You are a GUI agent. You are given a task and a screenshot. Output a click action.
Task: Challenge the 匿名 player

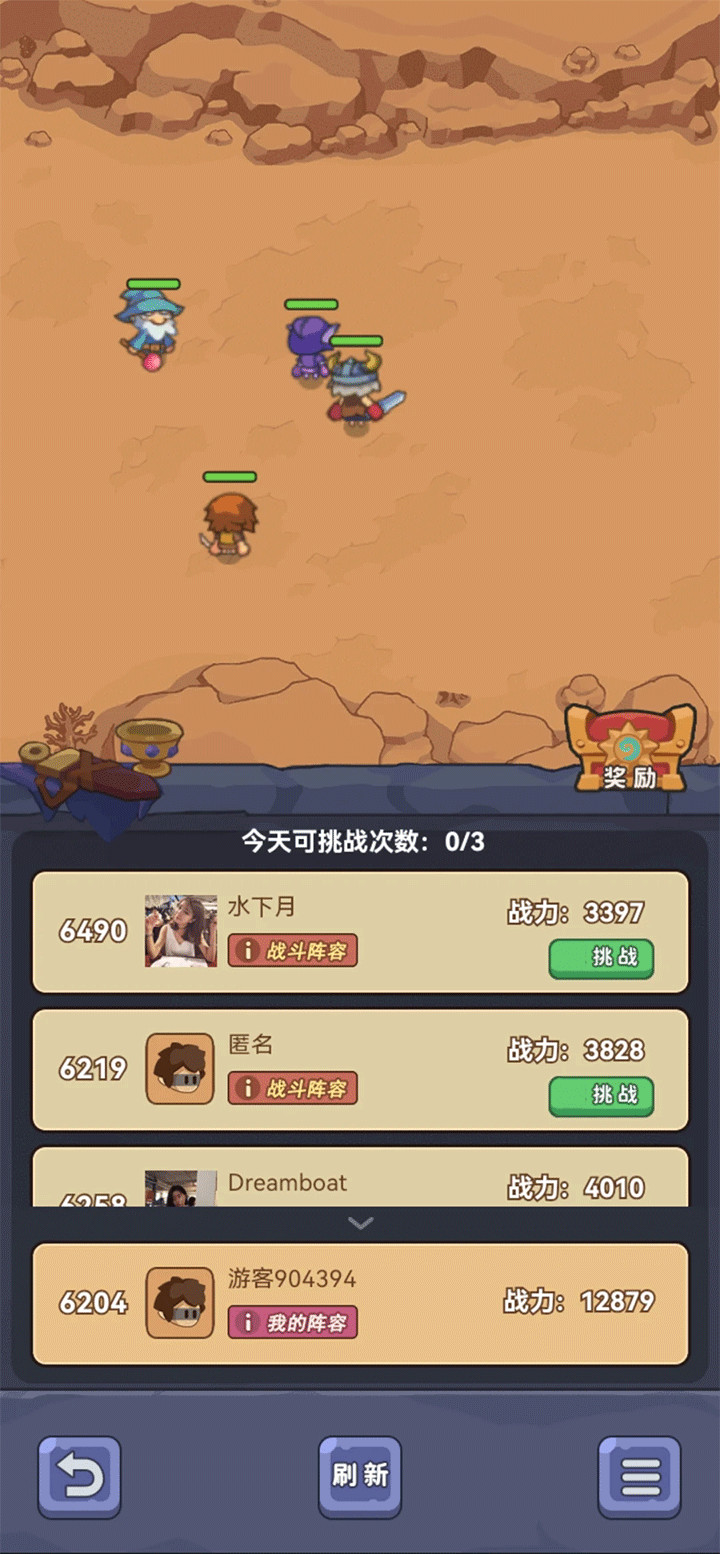click(x=600, y=1096)
